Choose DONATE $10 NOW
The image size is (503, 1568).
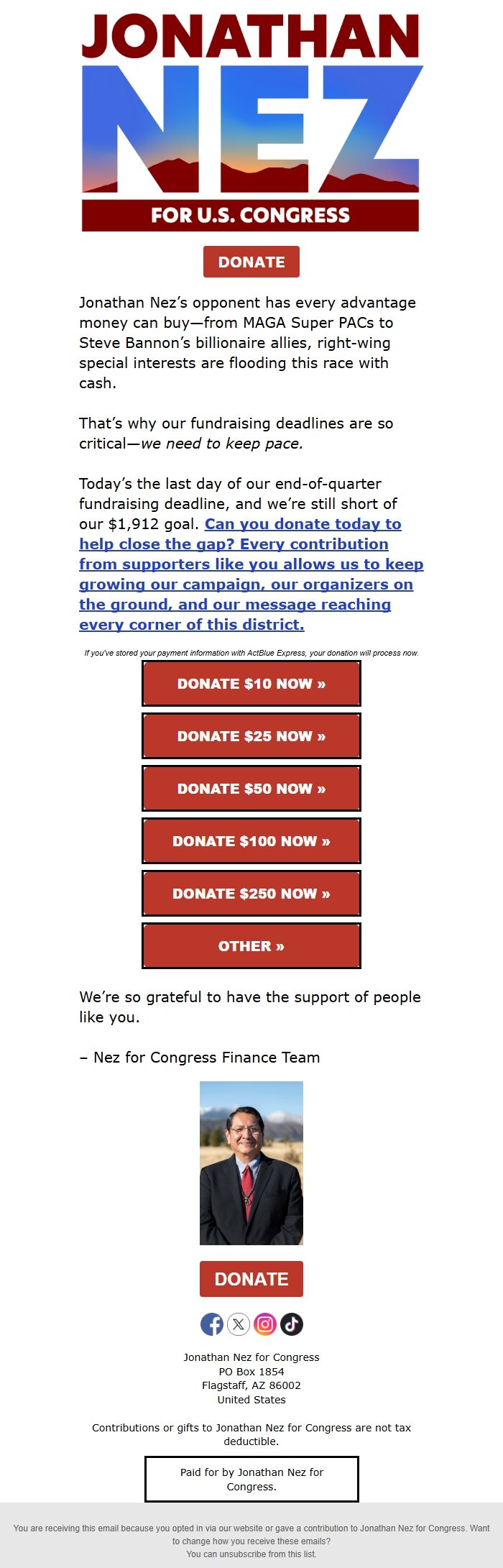(x=251, y=684)
